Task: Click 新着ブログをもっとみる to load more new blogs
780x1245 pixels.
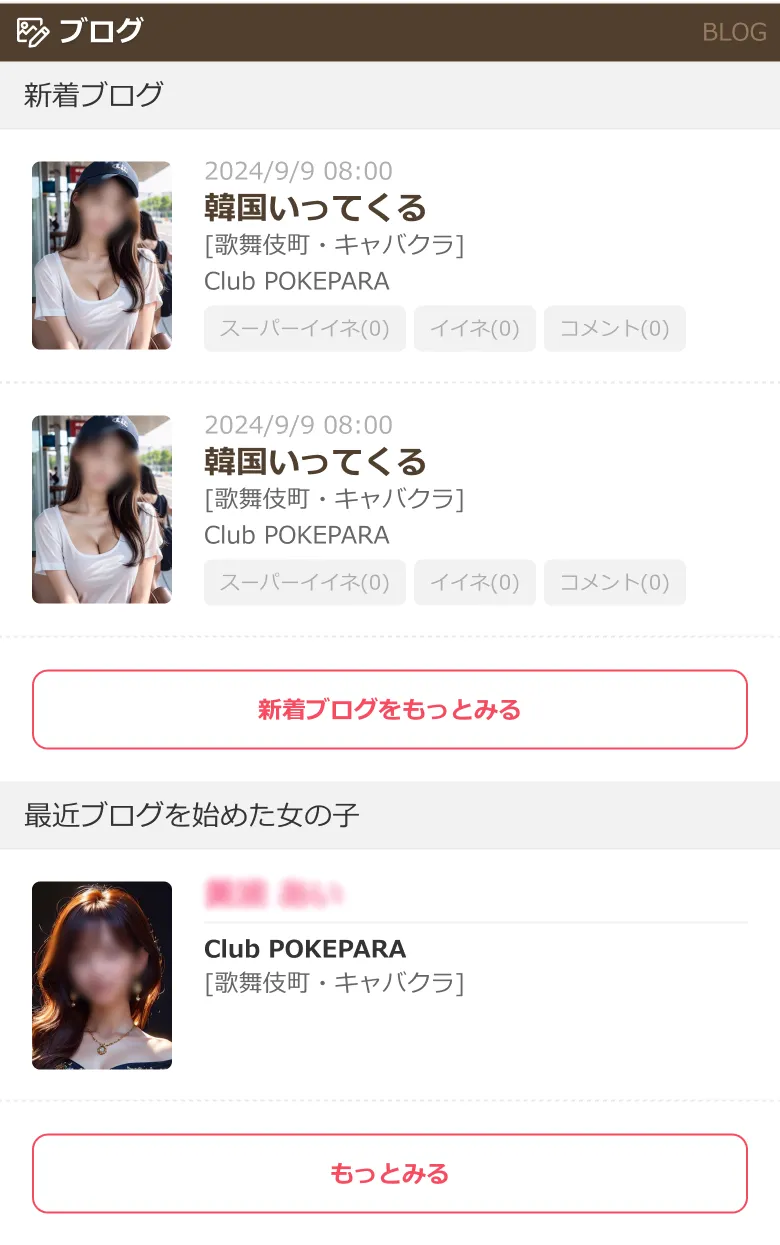Action: click(x=390, y=709)
